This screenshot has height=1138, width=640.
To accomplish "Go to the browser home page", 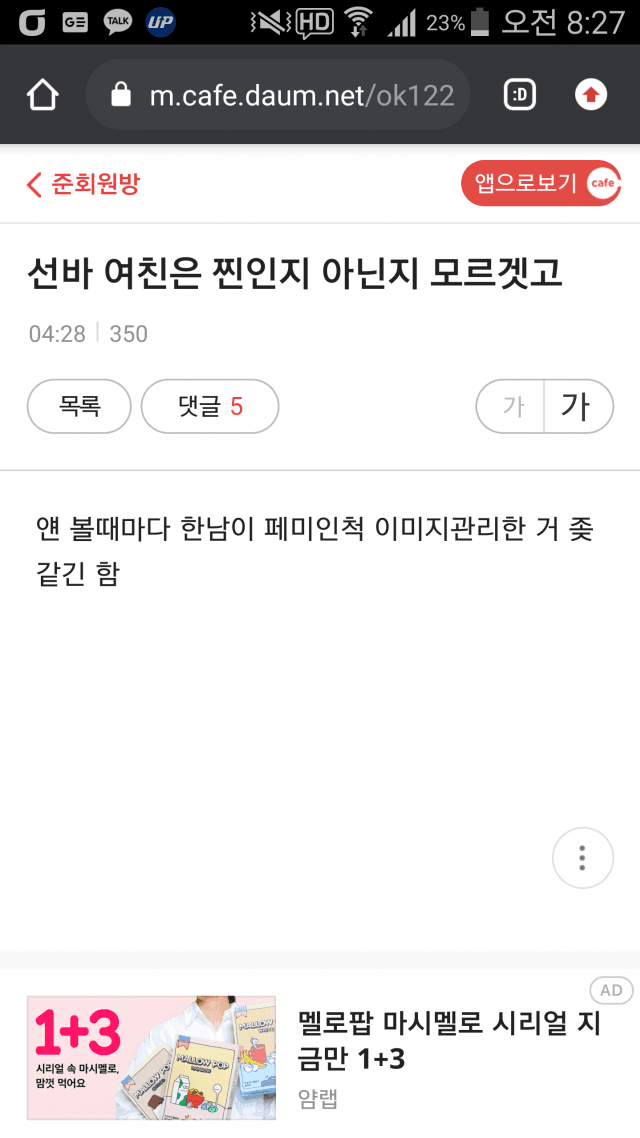I will click(43, 95).
